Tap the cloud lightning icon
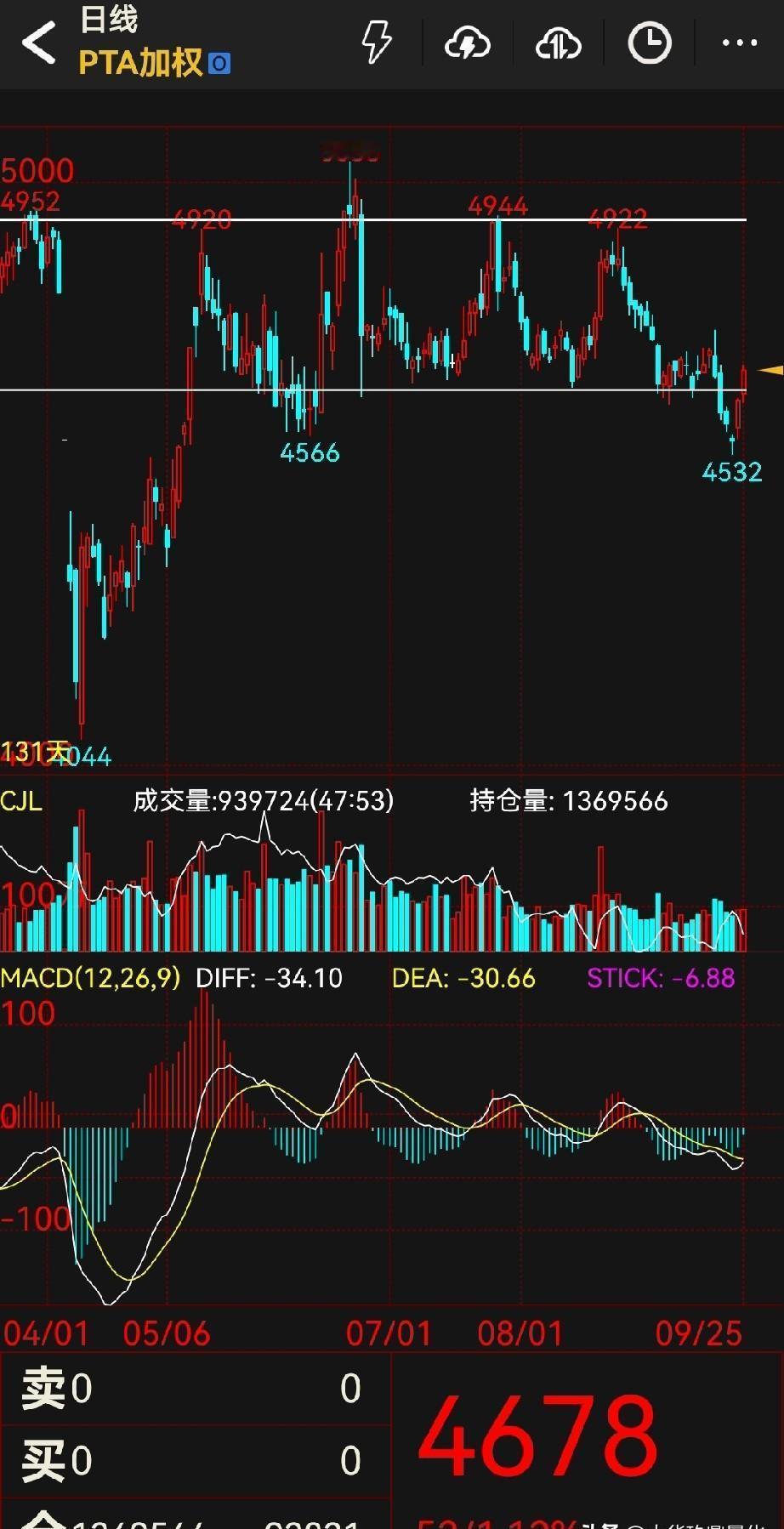The image size is (784, 1529). tap(468, 43)
